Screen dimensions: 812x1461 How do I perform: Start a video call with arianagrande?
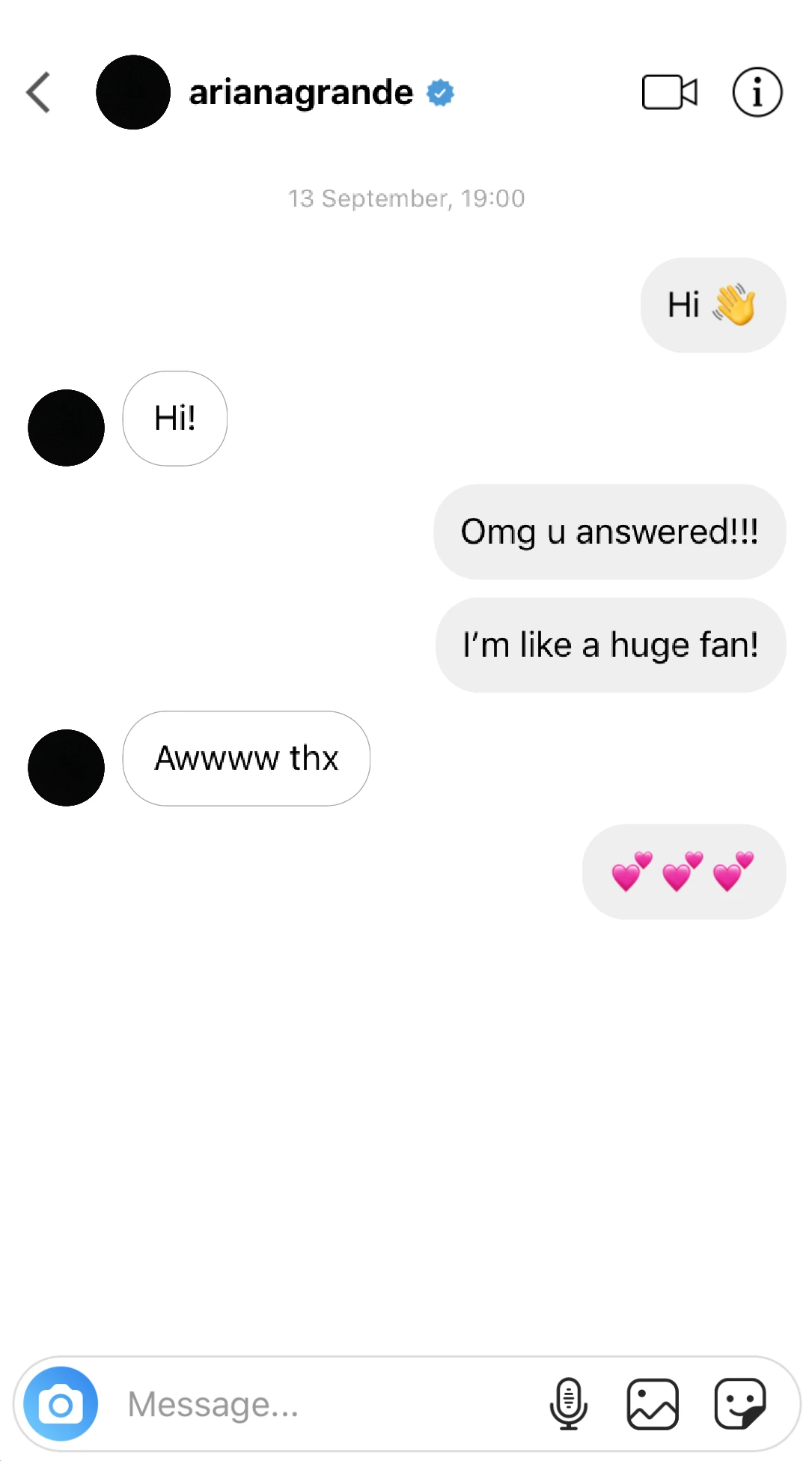669,93
